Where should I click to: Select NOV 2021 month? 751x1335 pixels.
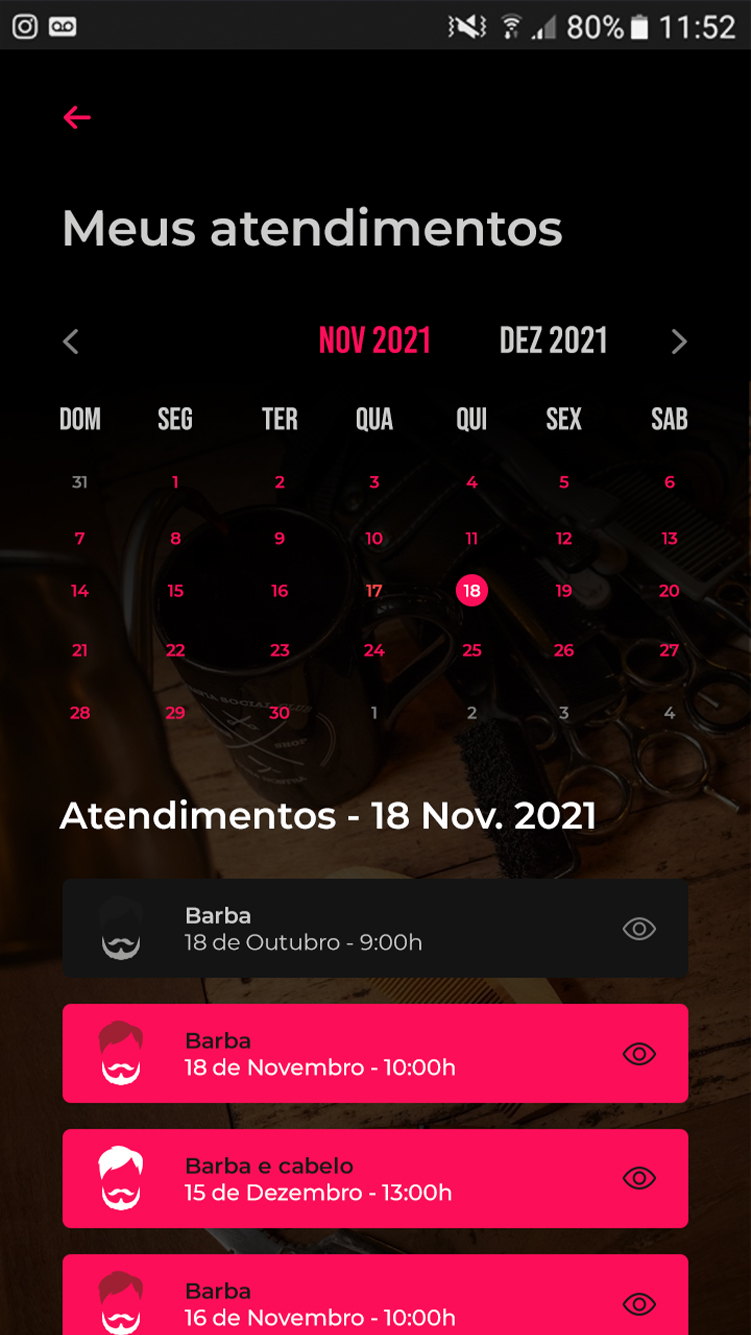click(x=374, y=341)
